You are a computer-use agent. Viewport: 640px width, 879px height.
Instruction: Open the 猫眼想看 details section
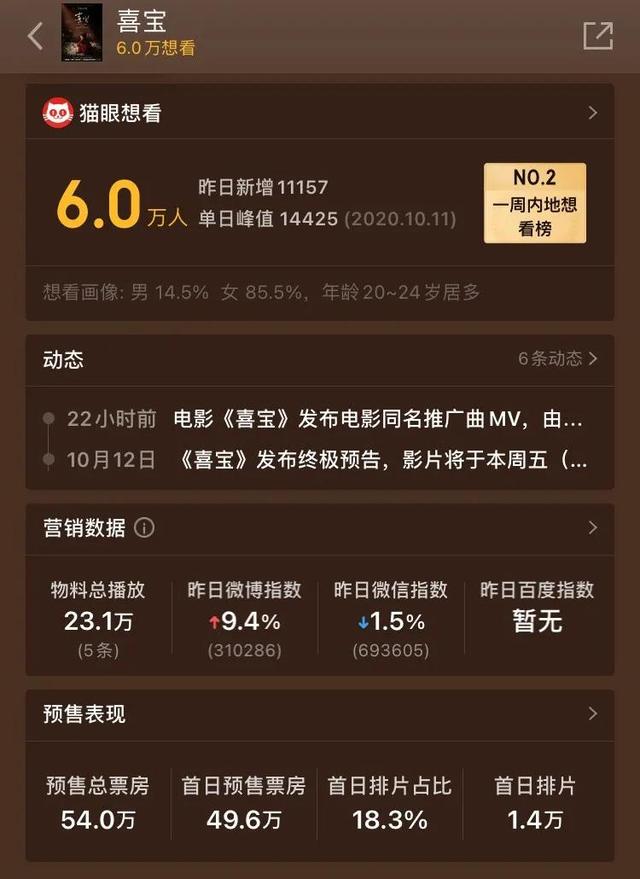(x=592, y=113)
